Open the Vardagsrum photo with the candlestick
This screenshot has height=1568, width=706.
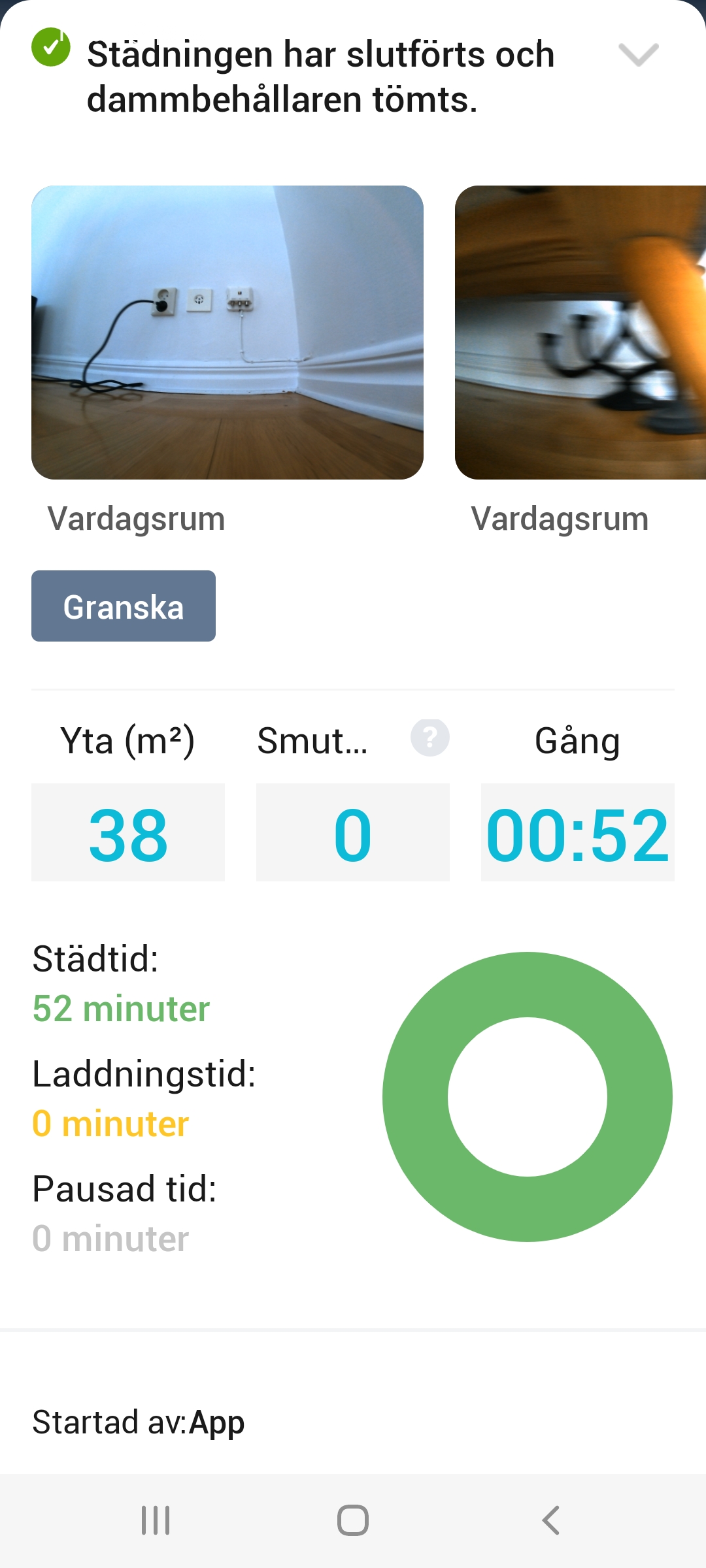point(580,333)
